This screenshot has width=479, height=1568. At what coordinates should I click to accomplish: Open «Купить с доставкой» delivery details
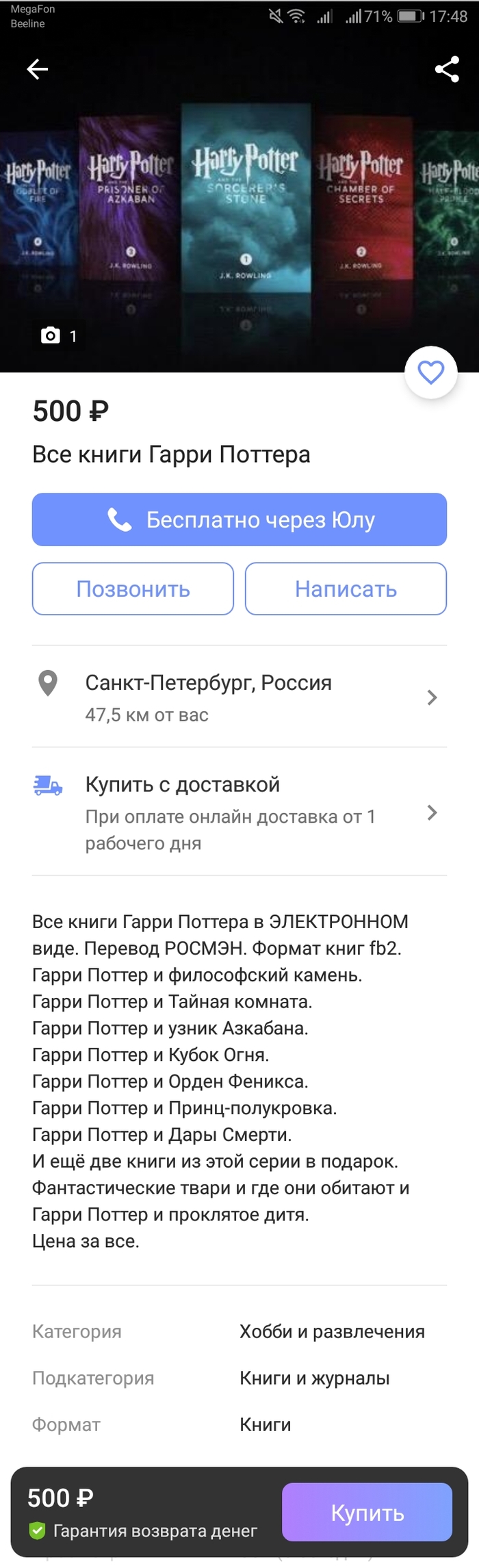pyautogui.click(x=239, y=812)
